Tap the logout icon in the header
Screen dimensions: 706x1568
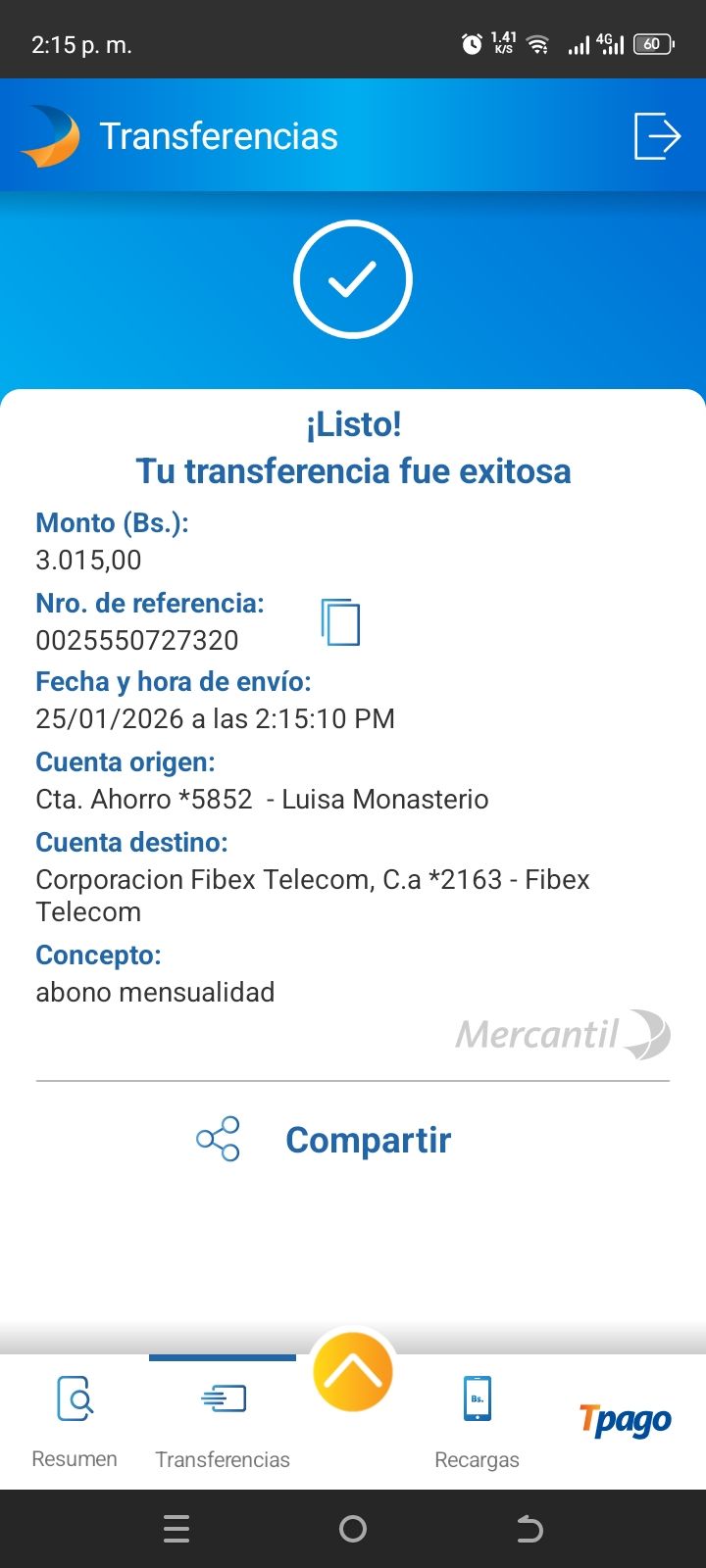pyautogui.click(x=657, y=135)
